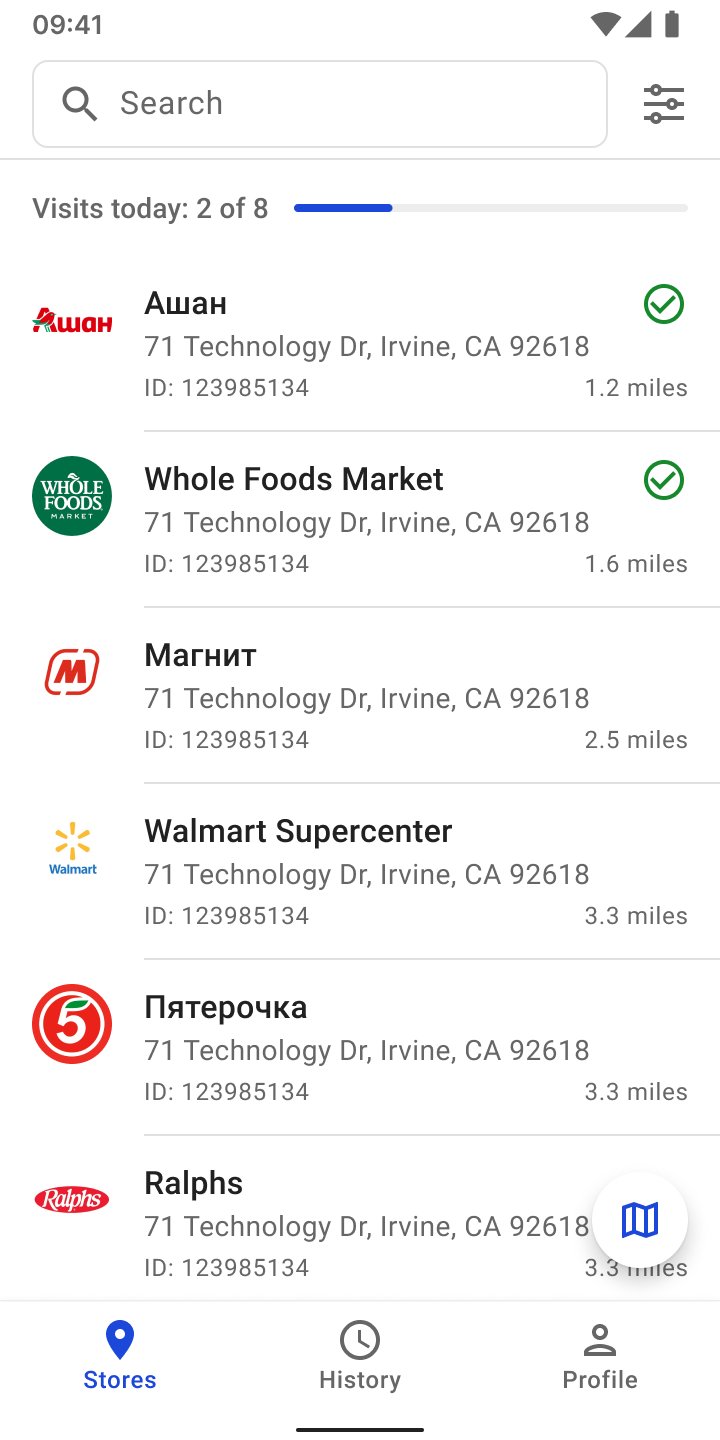Tap the Пятерочка store listing

(x=360, y=1048)
